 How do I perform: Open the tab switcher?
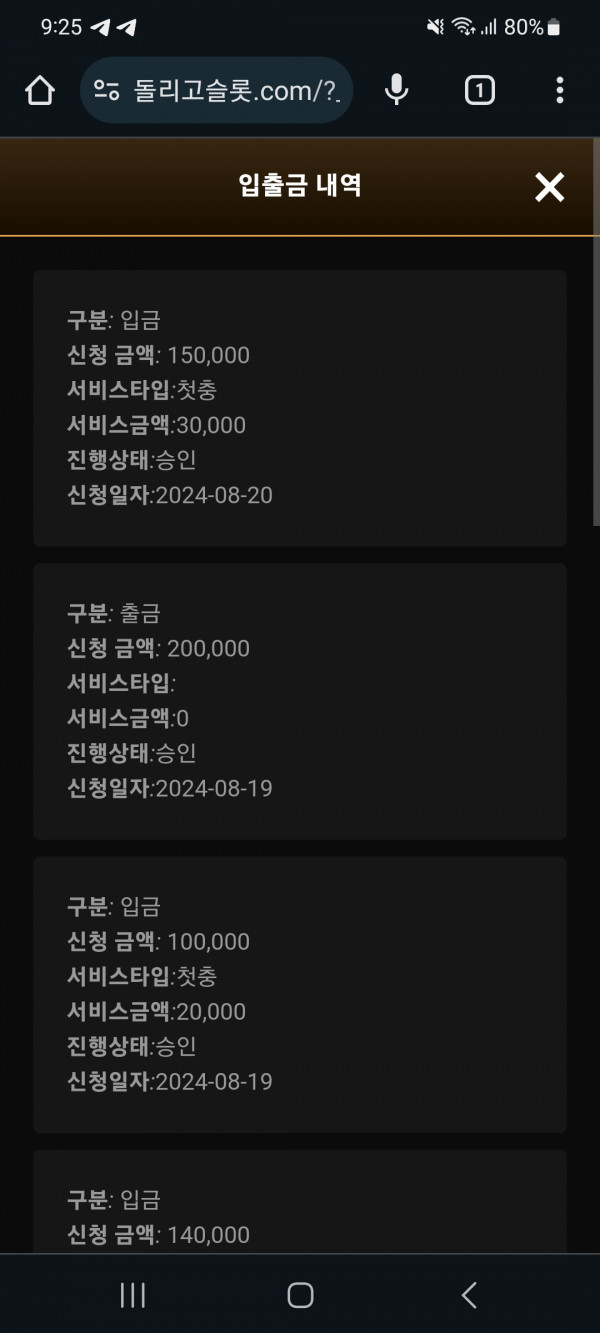pos(479,91)
